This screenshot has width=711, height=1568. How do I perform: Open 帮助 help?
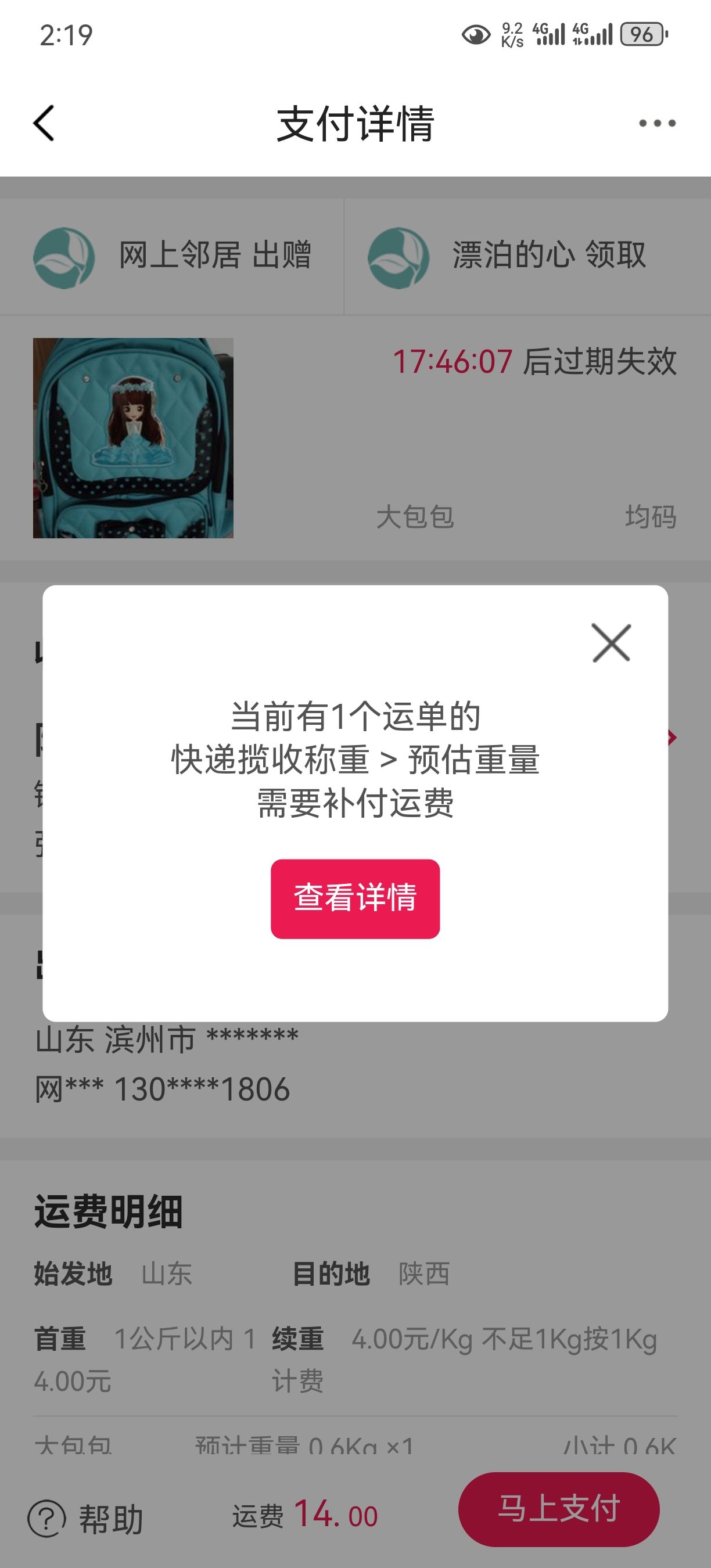(x=86, y=1519)
